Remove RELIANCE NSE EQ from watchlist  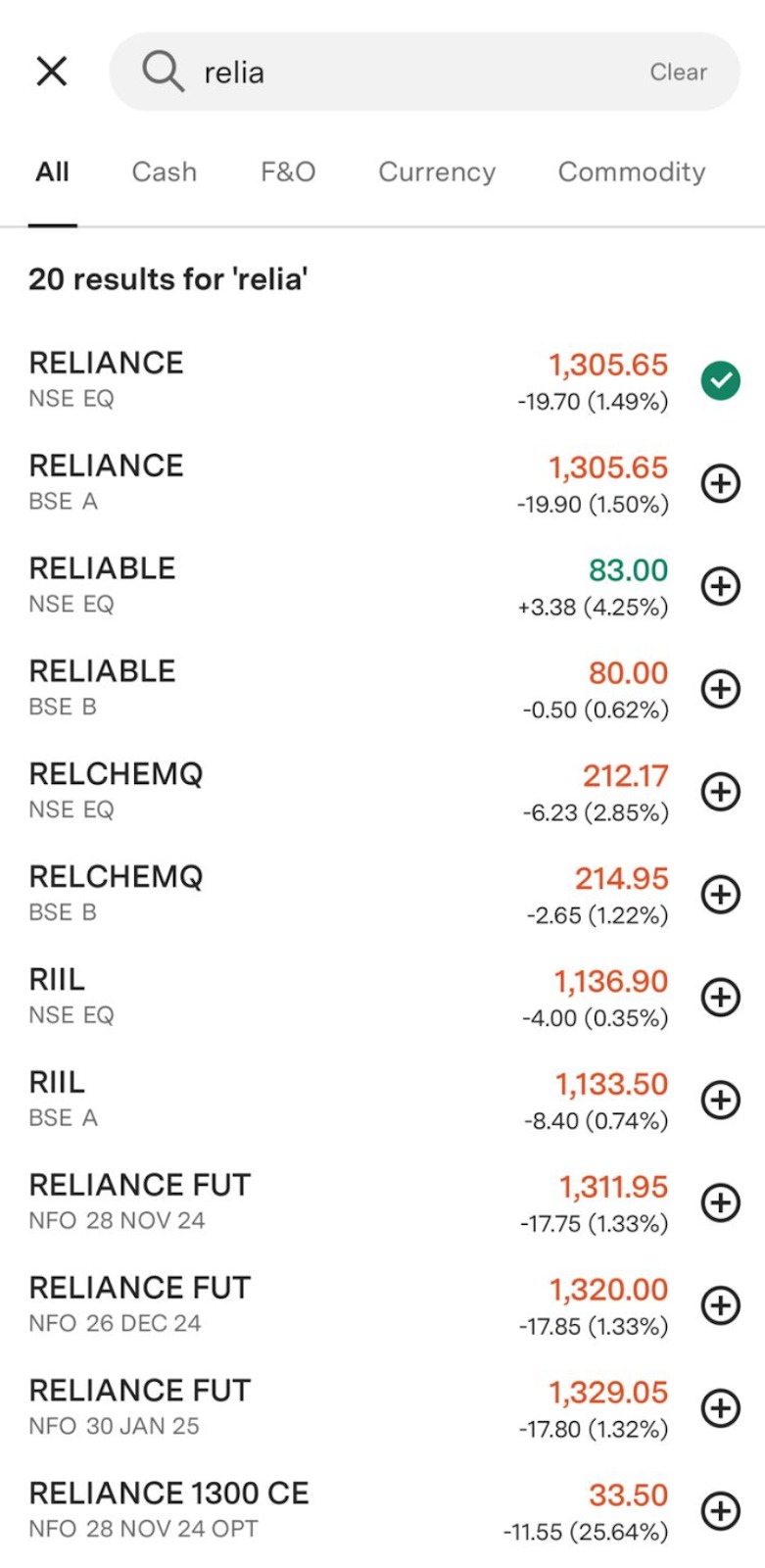(x=721, y=380)
